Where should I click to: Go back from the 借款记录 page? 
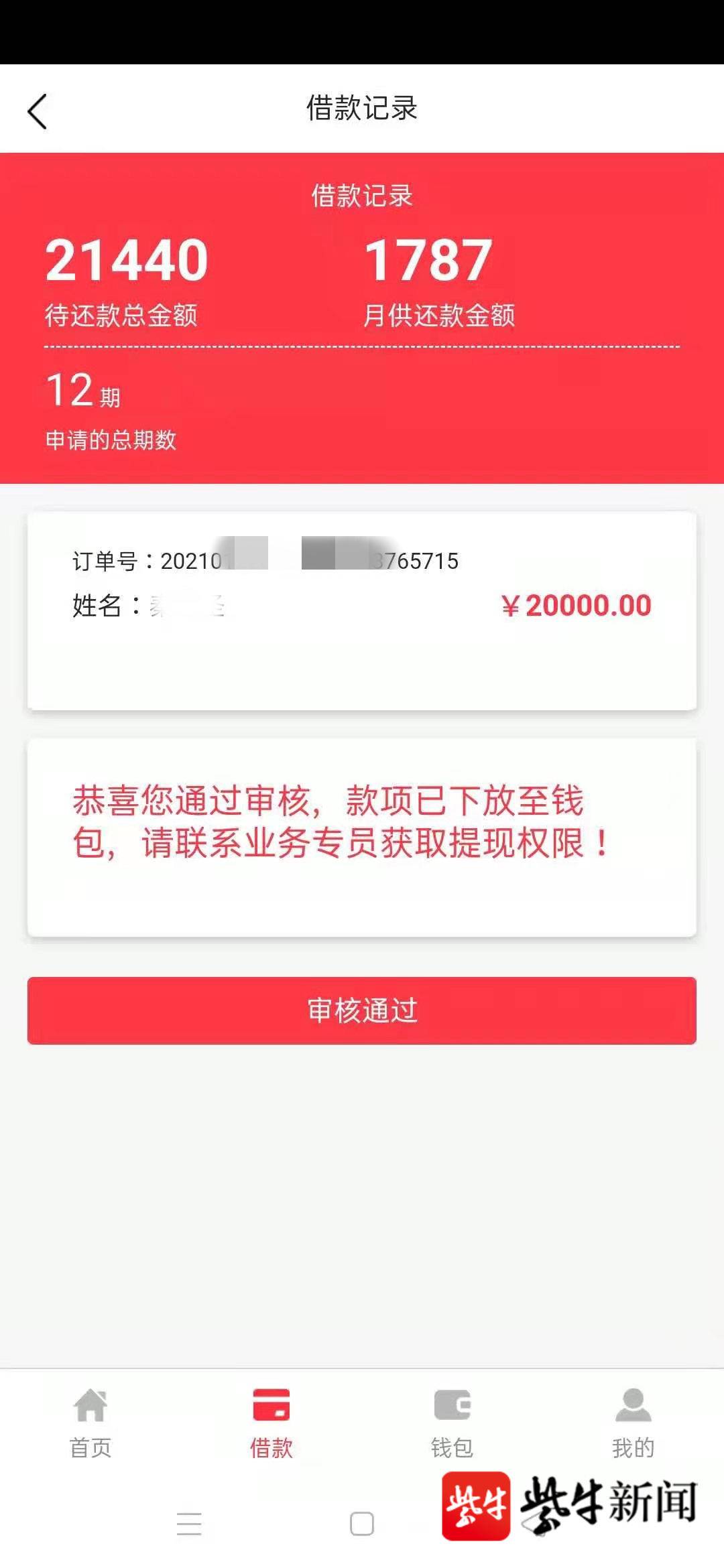point(38,111)
